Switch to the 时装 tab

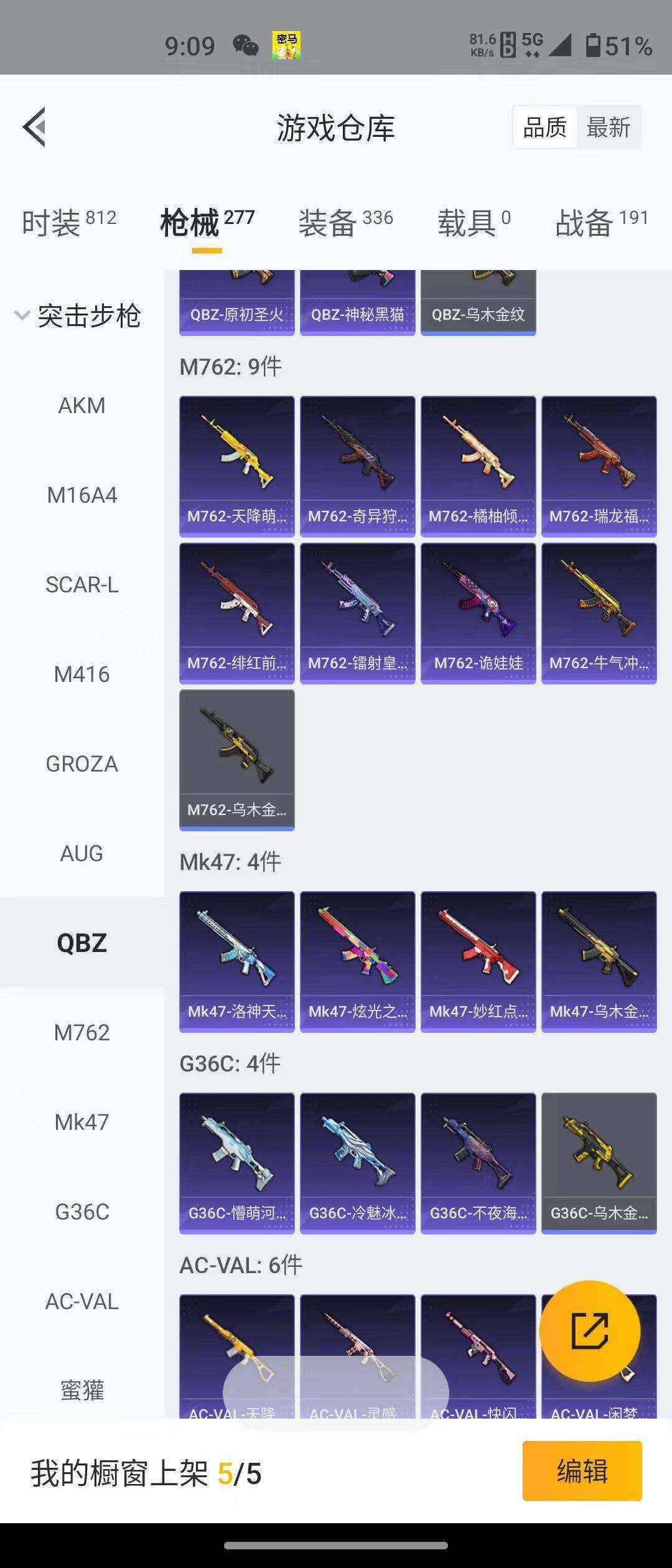(x=68, y=222)
